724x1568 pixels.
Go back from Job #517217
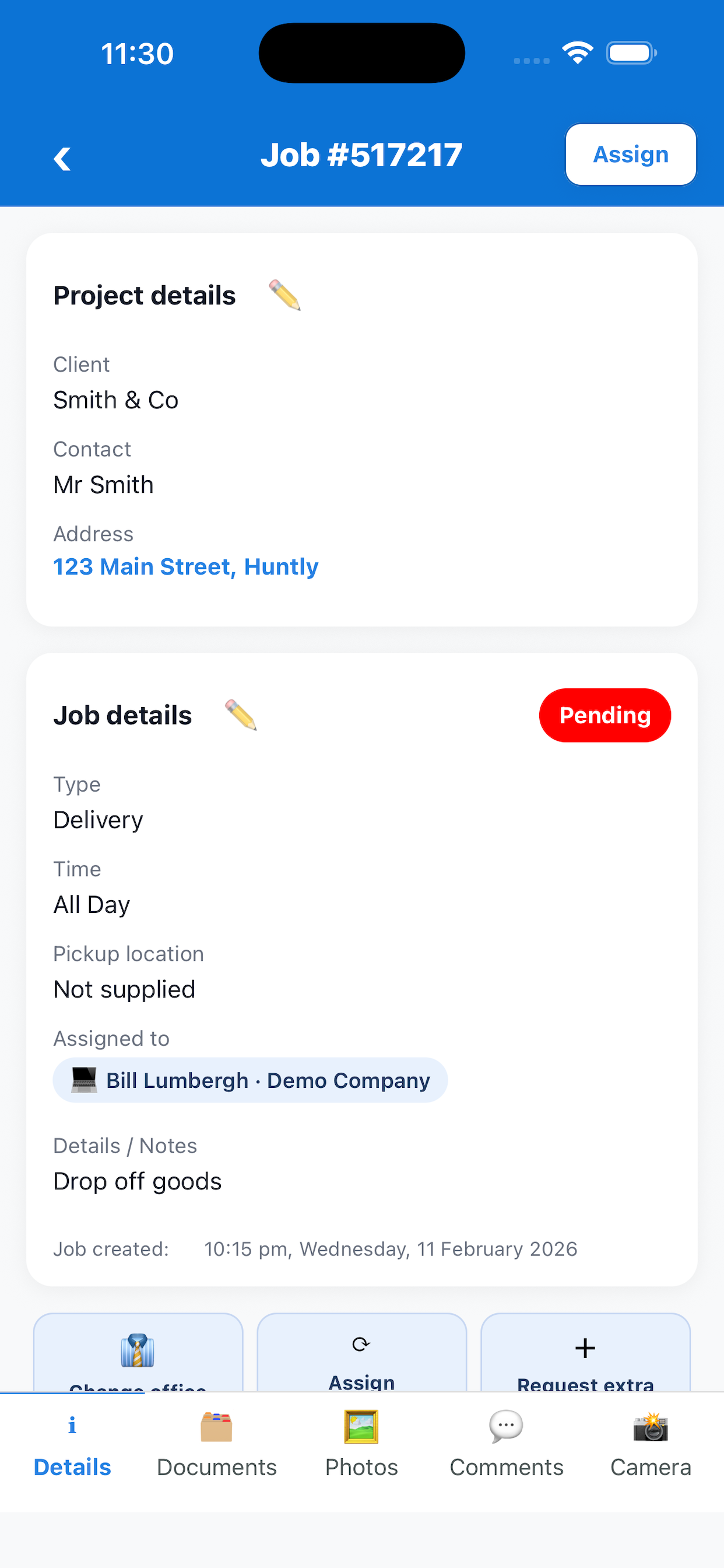tap(62, 158)
